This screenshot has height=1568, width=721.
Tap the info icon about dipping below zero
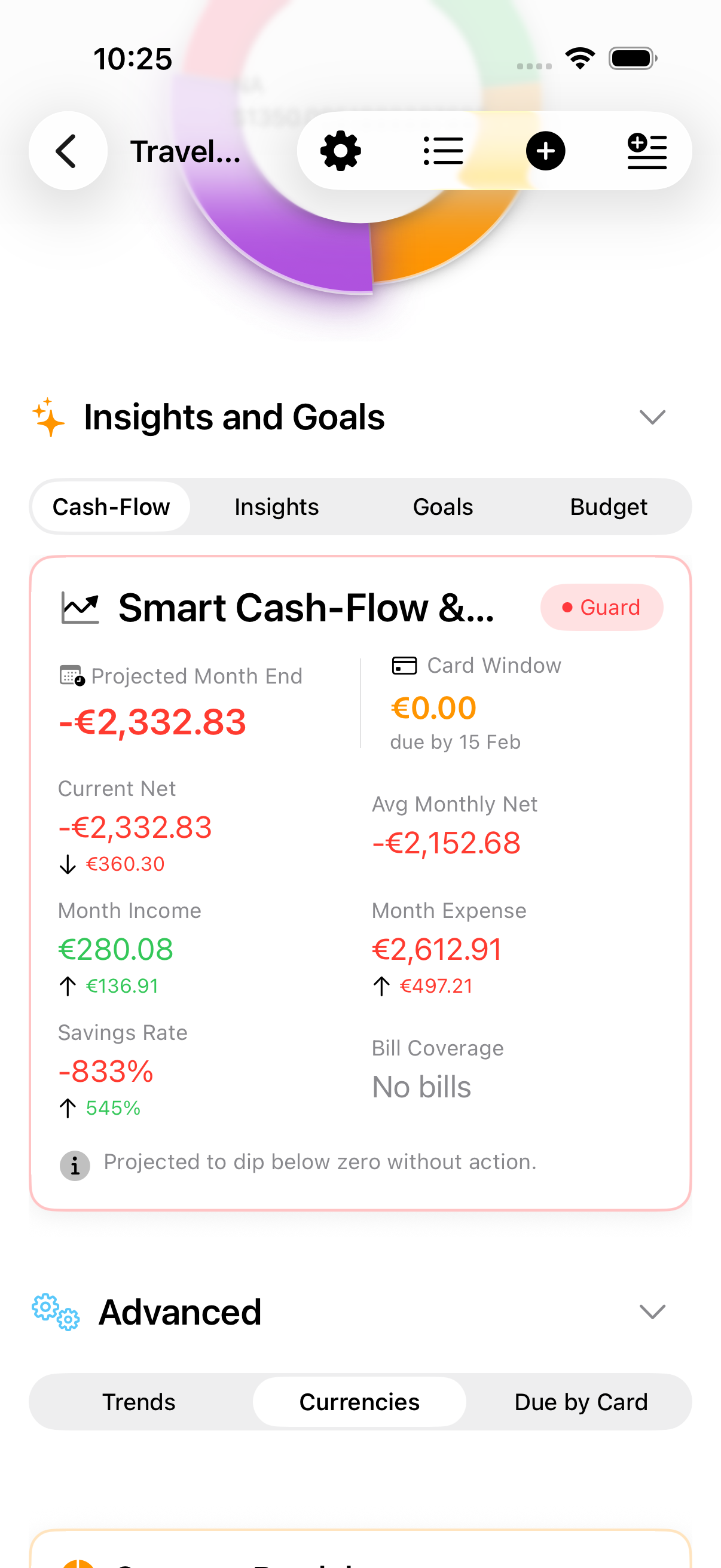click(74, 1164)
